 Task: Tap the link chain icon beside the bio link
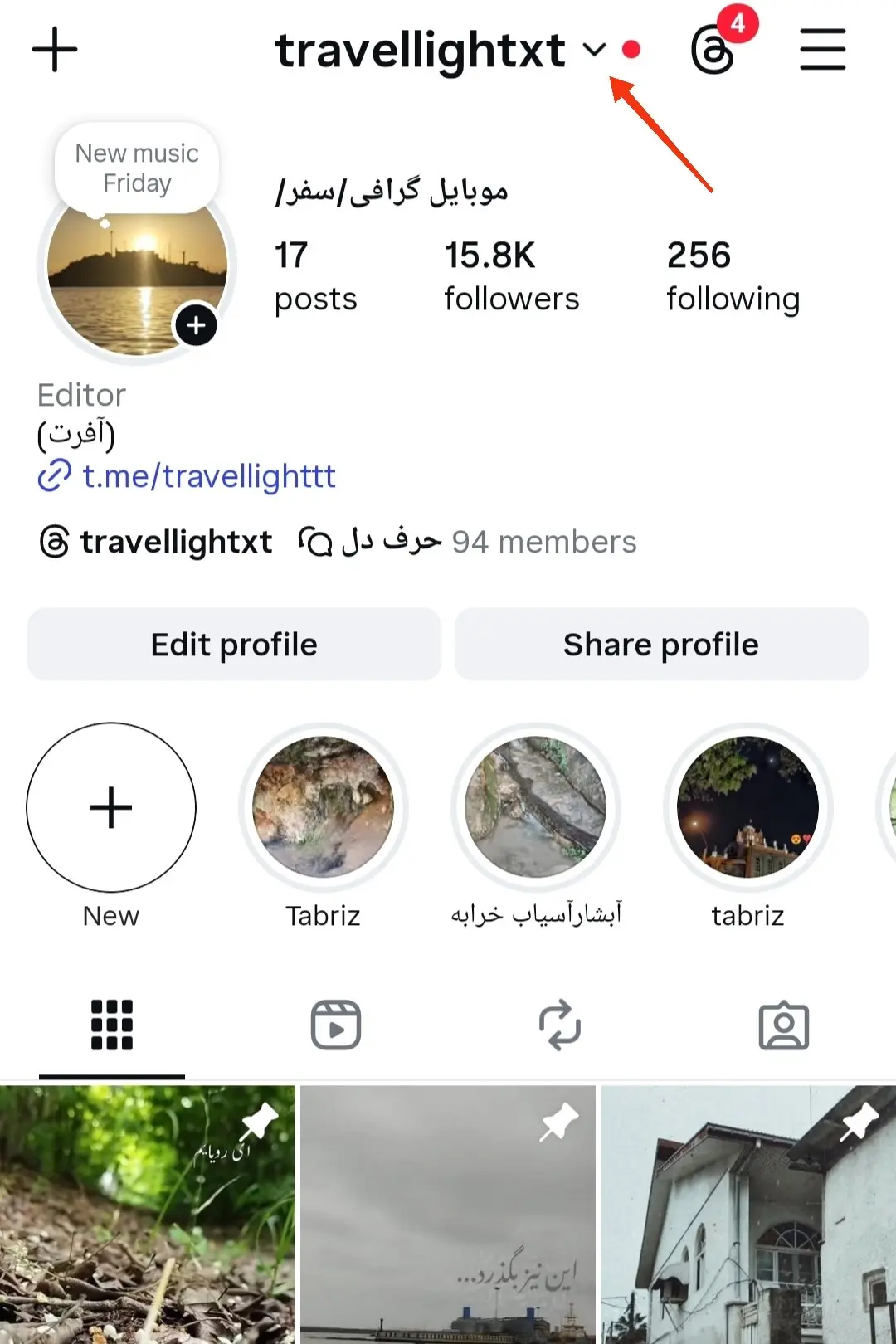click(x=53, y=477)
